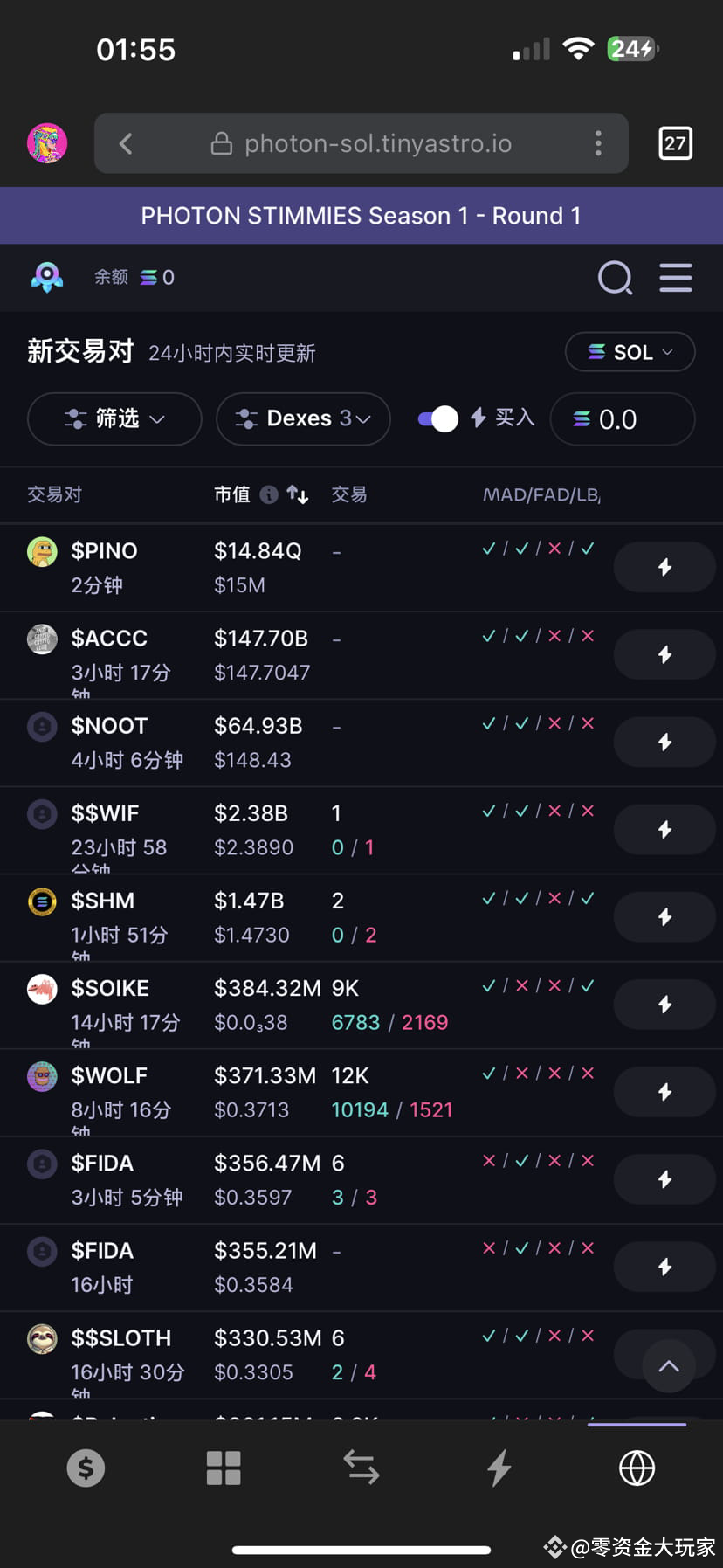Expand the 筛选 filter dropdown
This screenshot has width=723, height=1568.
coord(114,418)
